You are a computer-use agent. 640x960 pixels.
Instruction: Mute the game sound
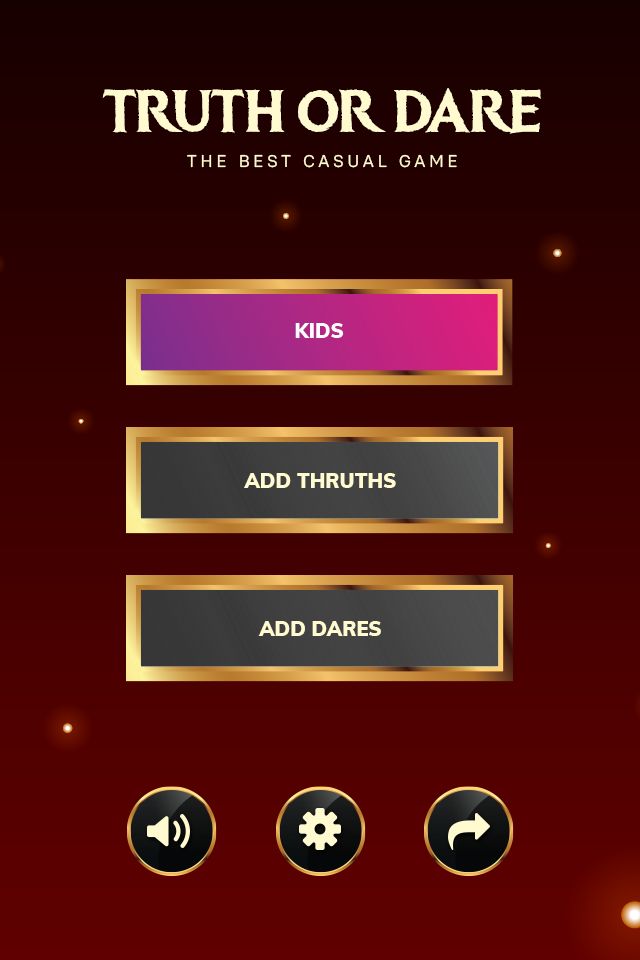click(171, 831)
